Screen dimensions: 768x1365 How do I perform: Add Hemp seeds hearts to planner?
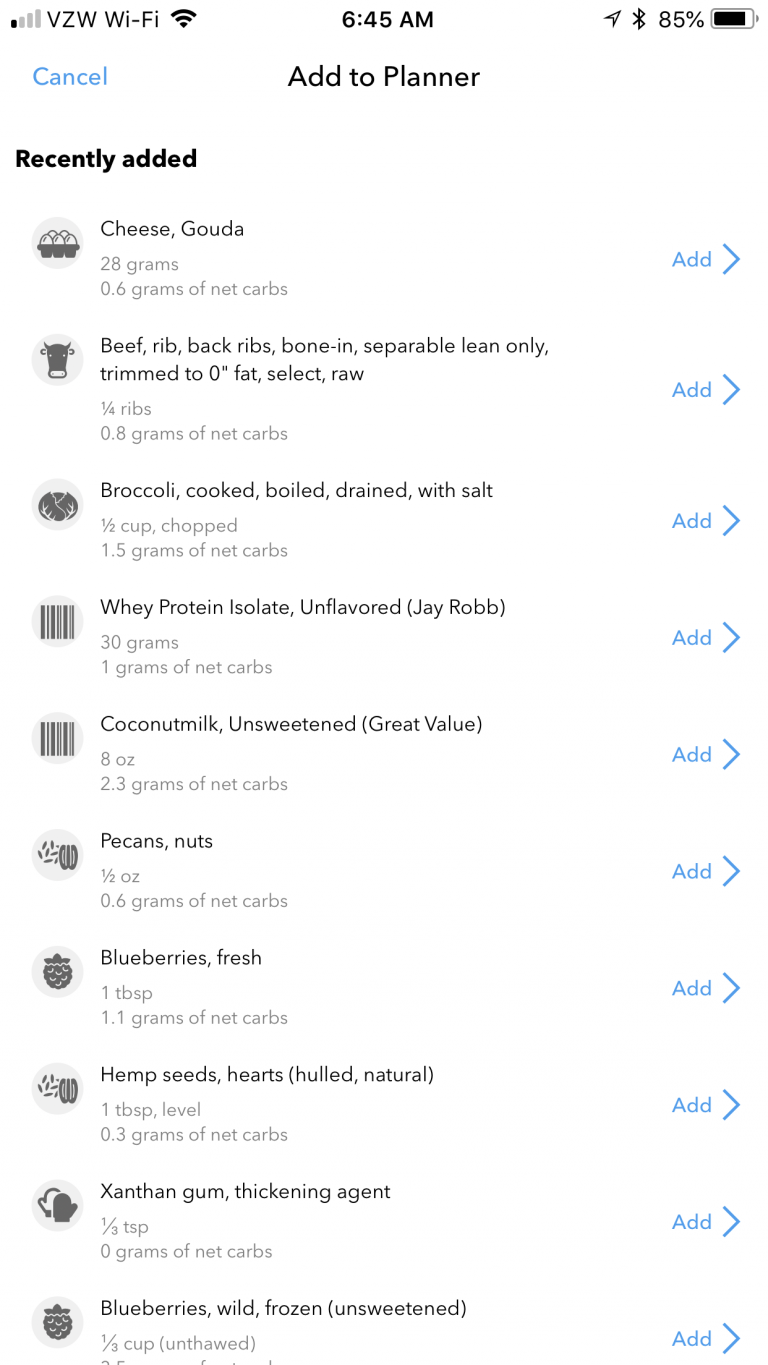[x=705, y=1105]
